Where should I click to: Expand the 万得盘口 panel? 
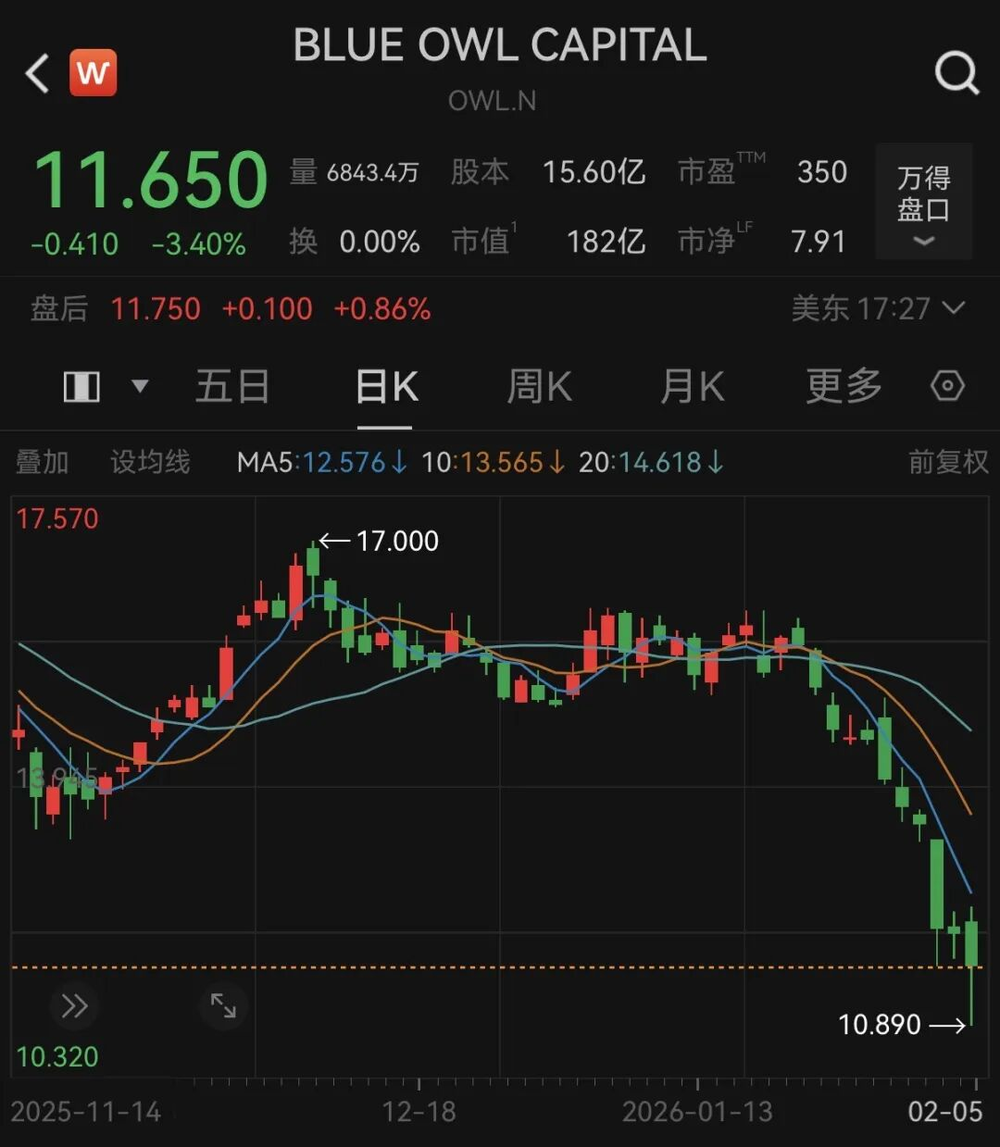pos(923,202)
